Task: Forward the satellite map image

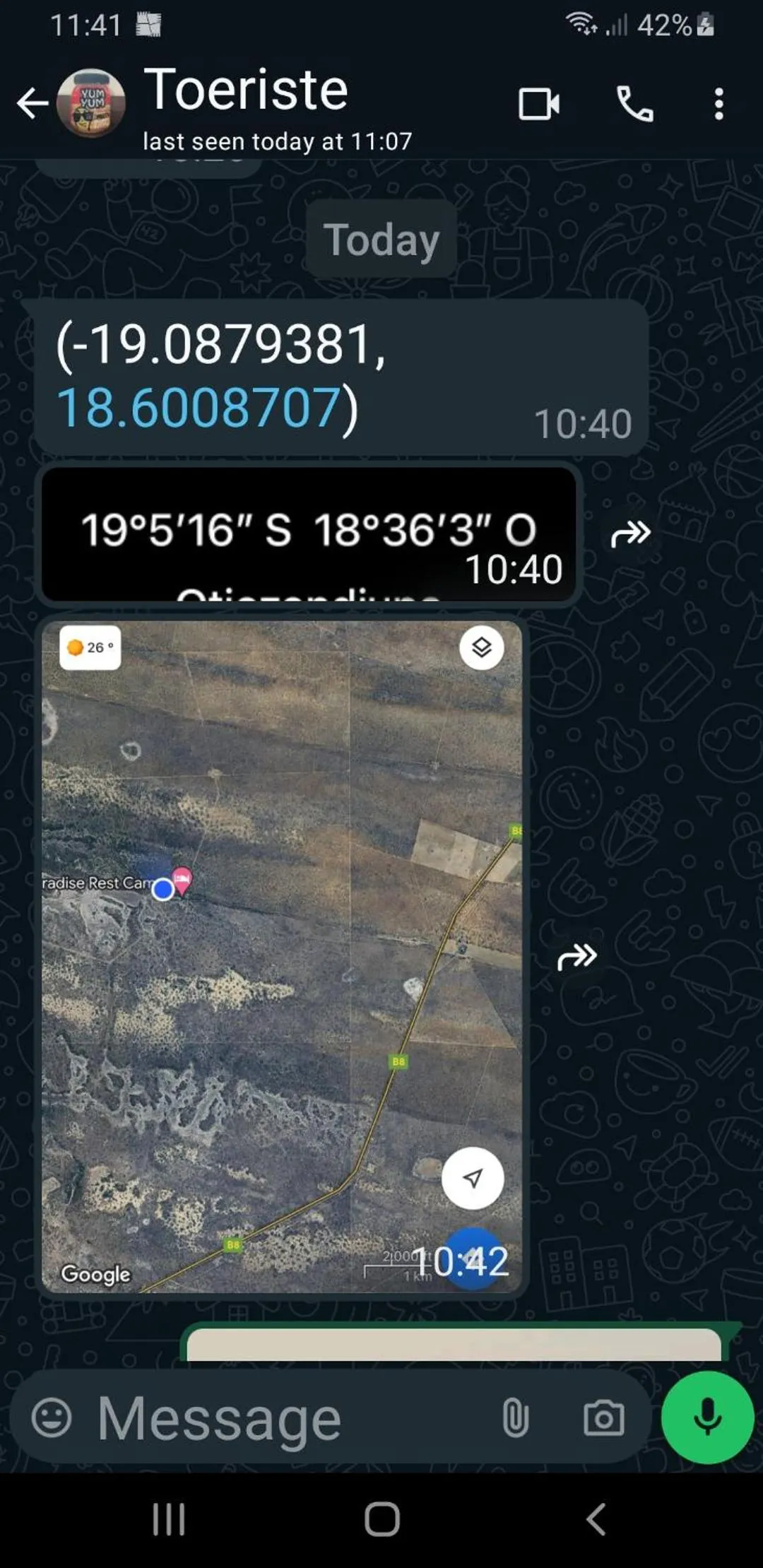Action: [x=576, y=957]
